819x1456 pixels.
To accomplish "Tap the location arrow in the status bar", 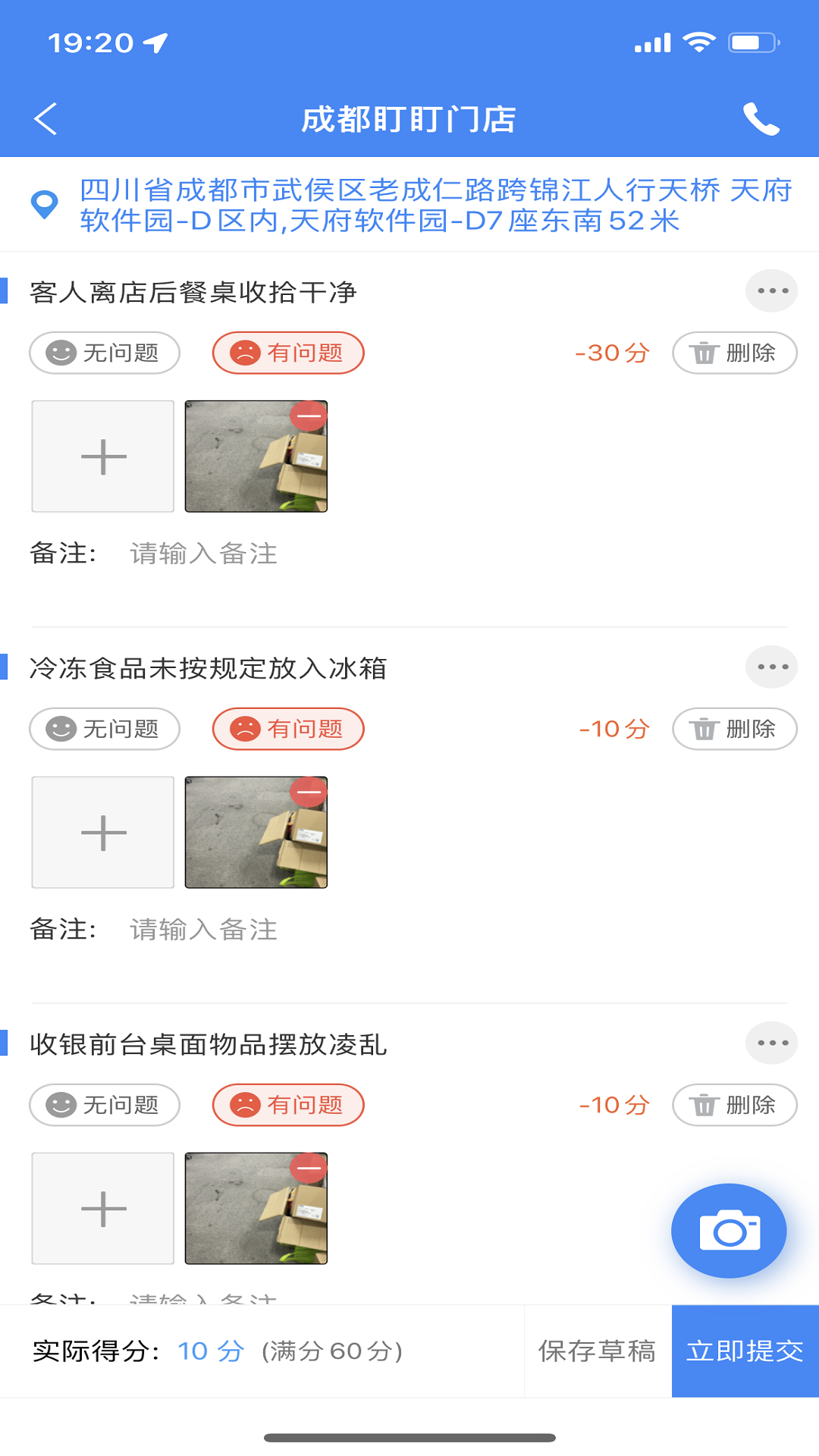I will coord(155,43).
